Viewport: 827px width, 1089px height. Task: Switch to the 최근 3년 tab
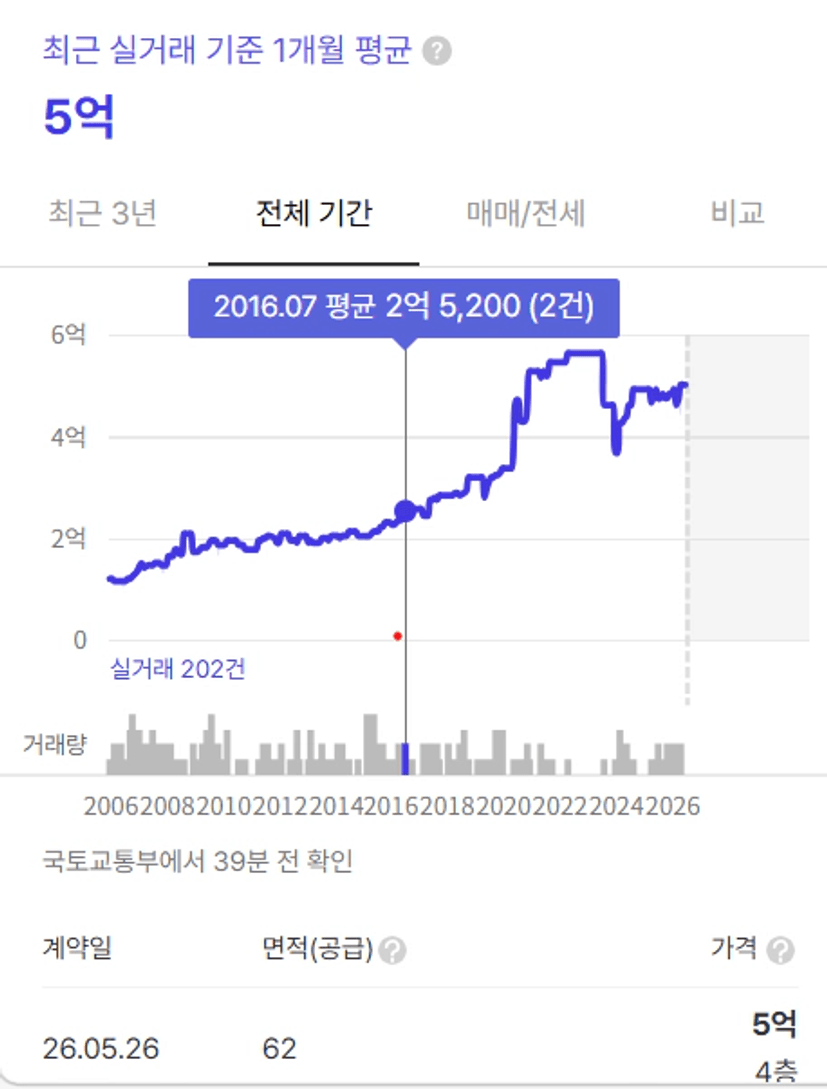coord(103,213)
